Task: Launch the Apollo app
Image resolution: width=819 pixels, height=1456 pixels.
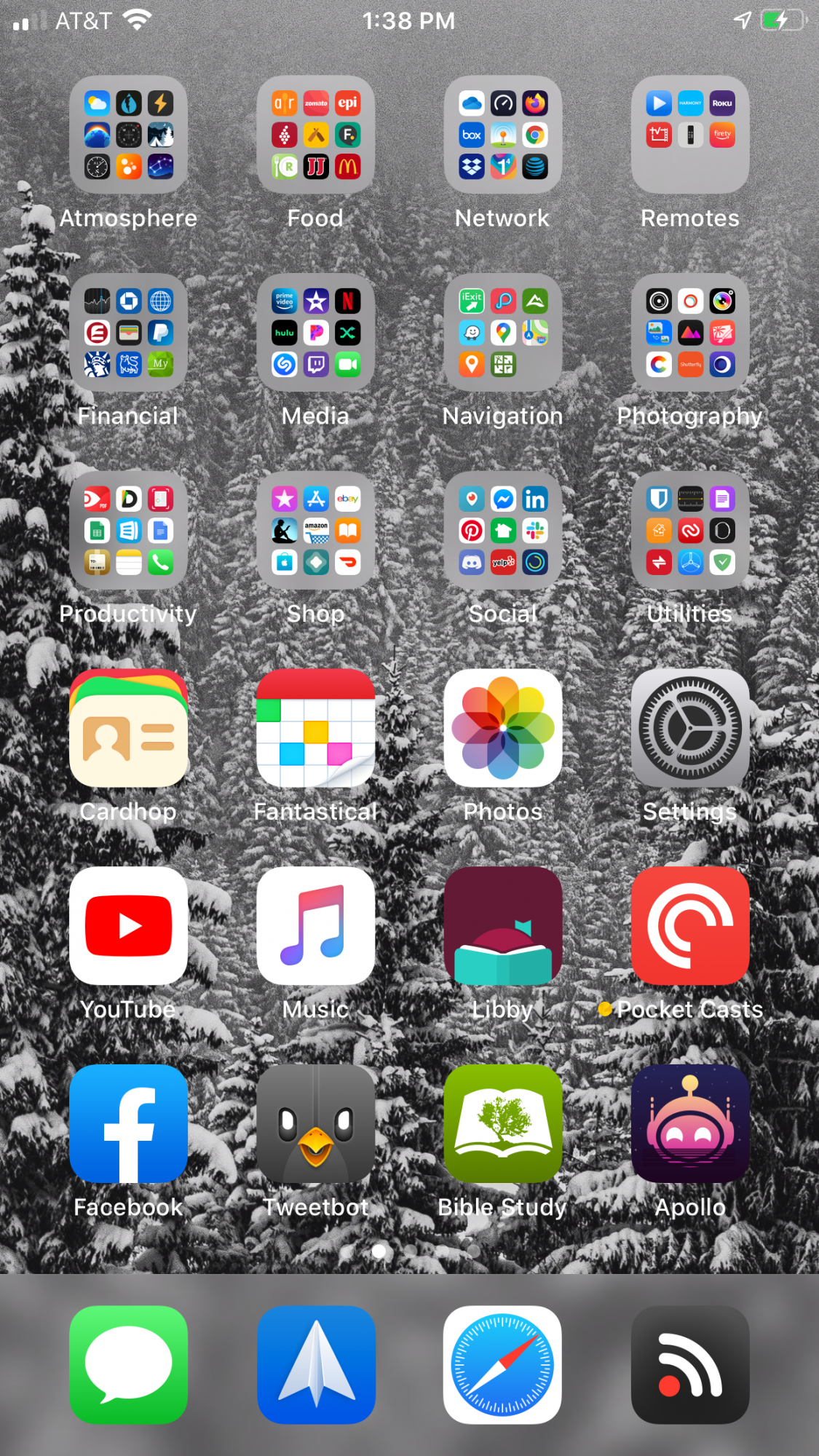Action: (x=690, y=1124)
